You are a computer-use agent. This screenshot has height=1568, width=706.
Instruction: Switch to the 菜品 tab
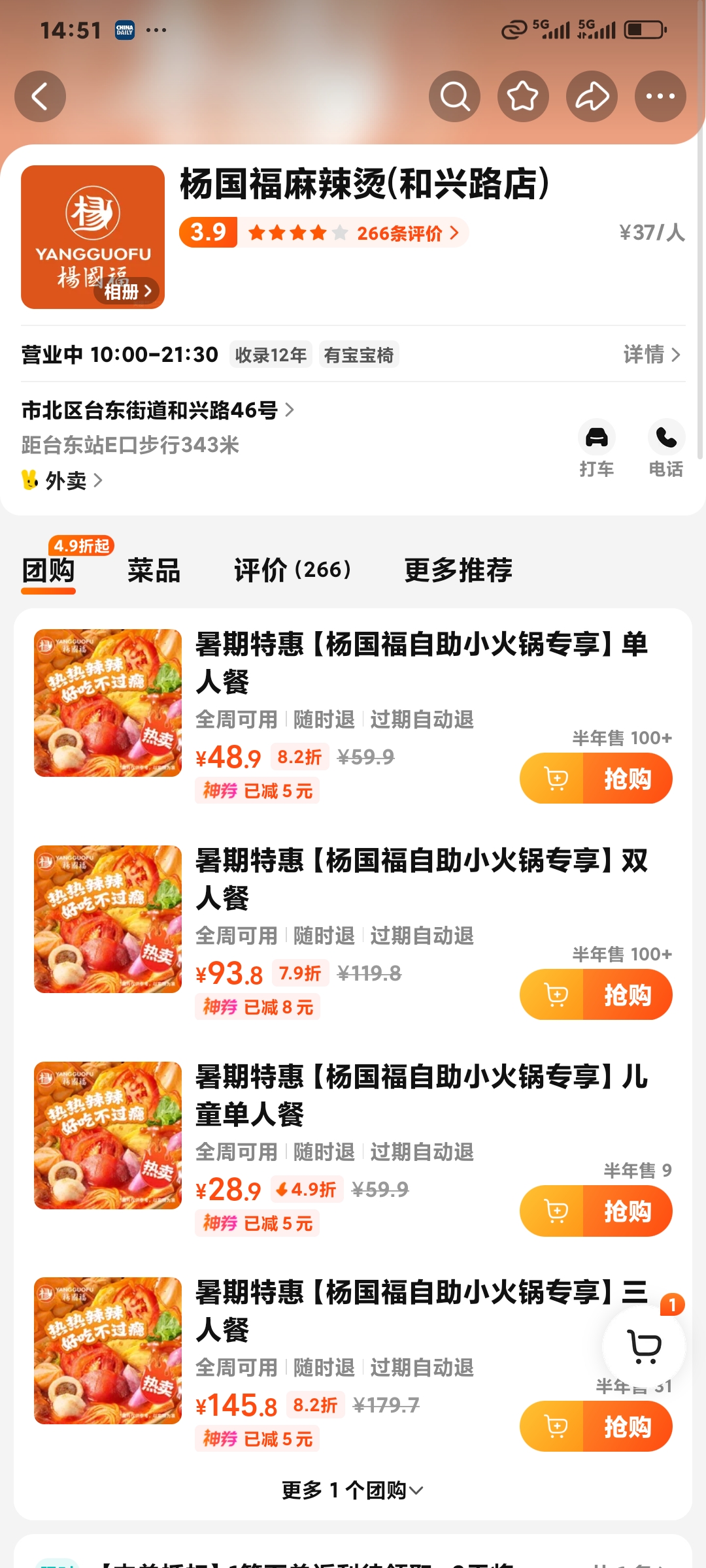pyautogui.click(x=154, y=570)
